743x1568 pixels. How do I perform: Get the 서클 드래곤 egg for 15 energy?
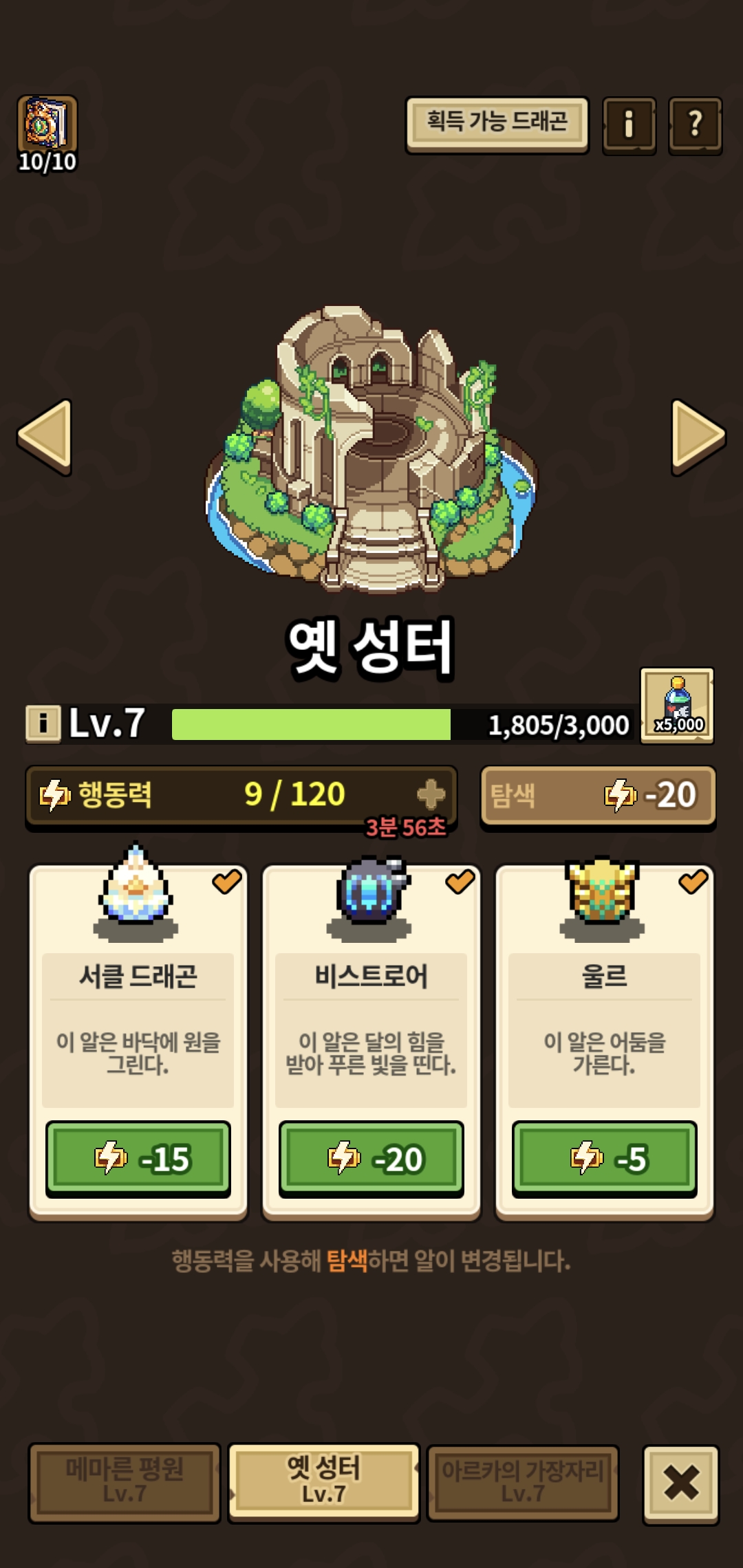pos(138,1159)
